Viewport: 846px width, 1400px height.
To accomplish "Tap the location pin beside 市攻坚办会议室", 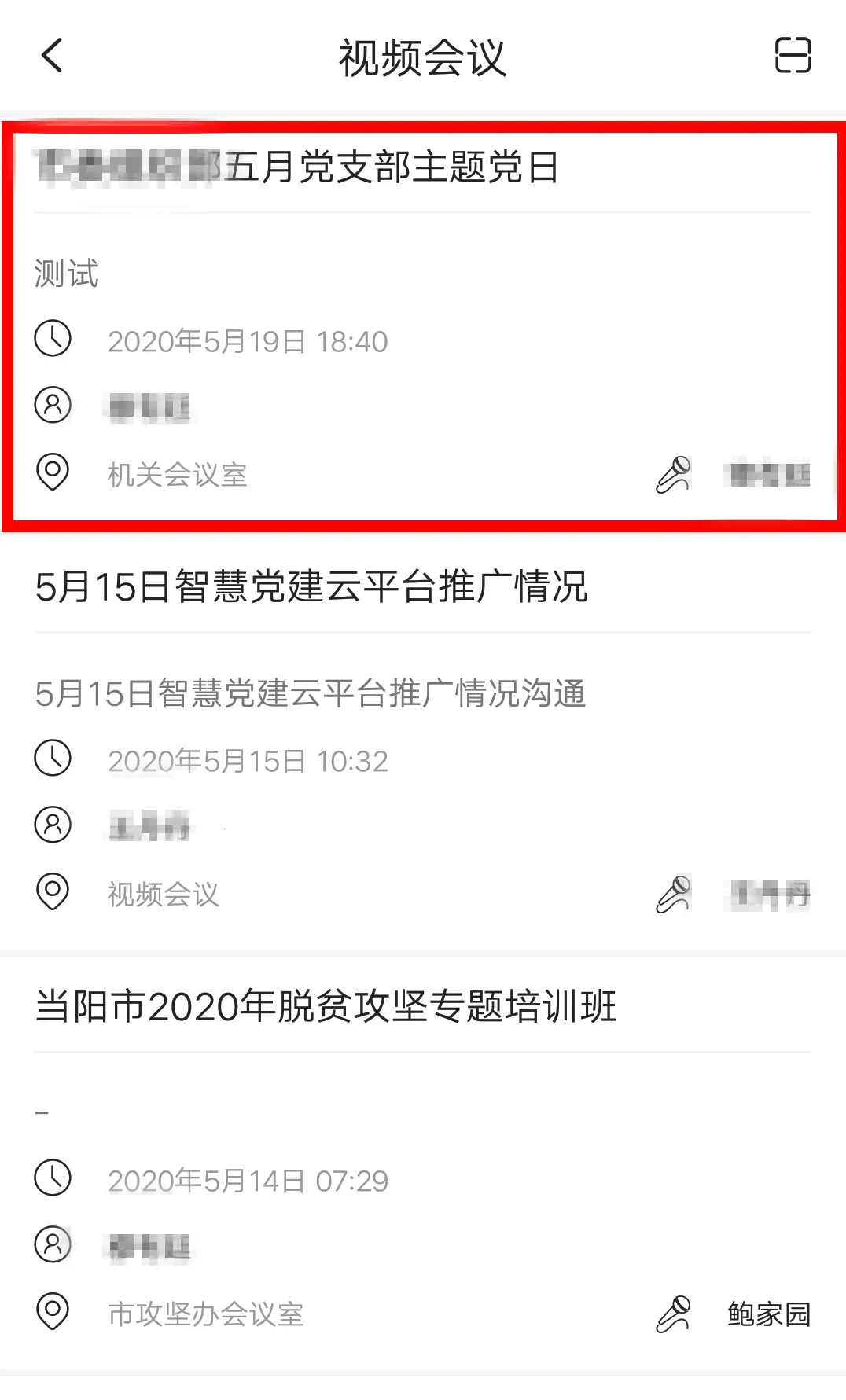I will (52, 1312).
